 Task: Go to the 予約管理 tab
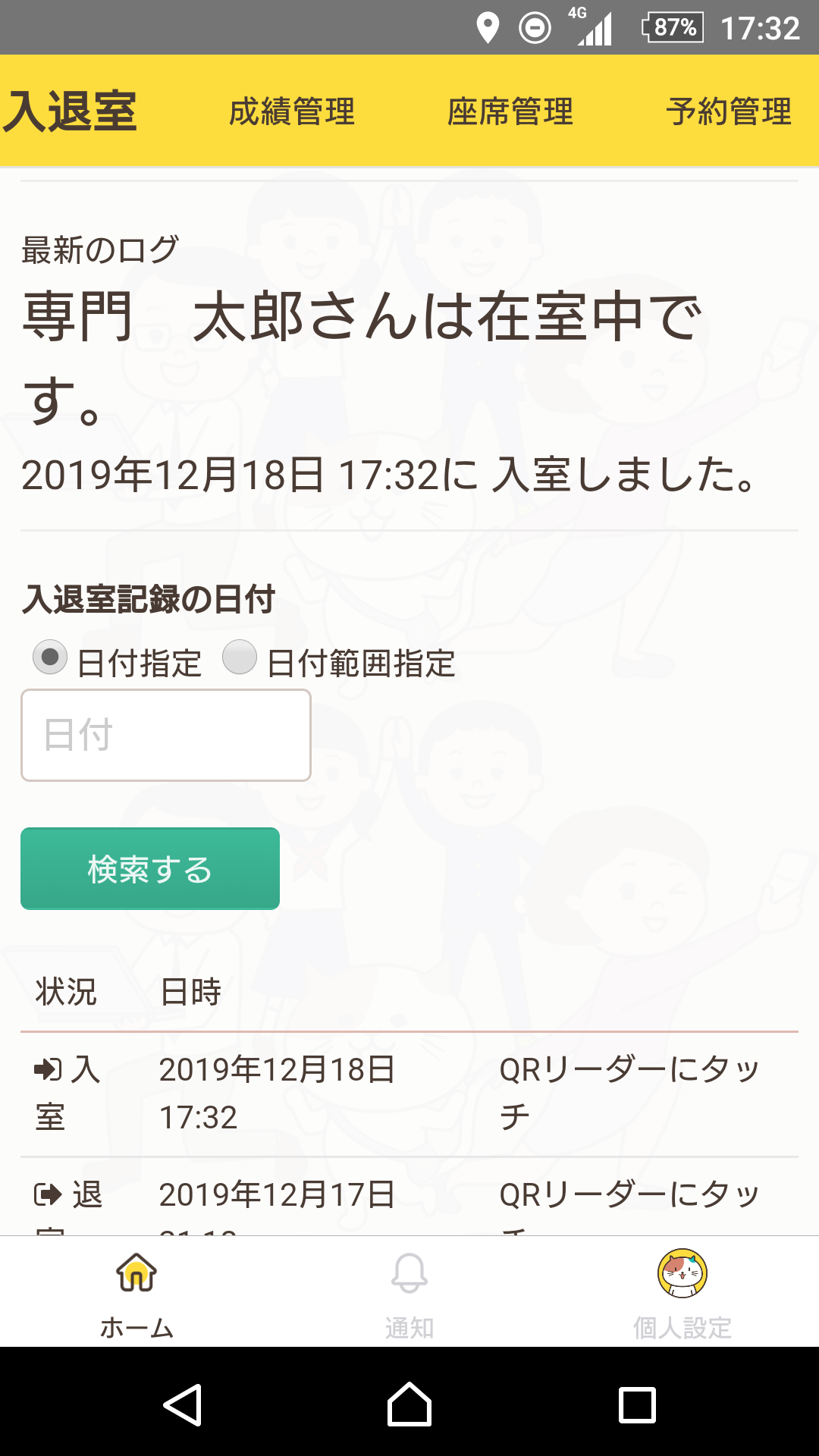[x=729, y=111]
